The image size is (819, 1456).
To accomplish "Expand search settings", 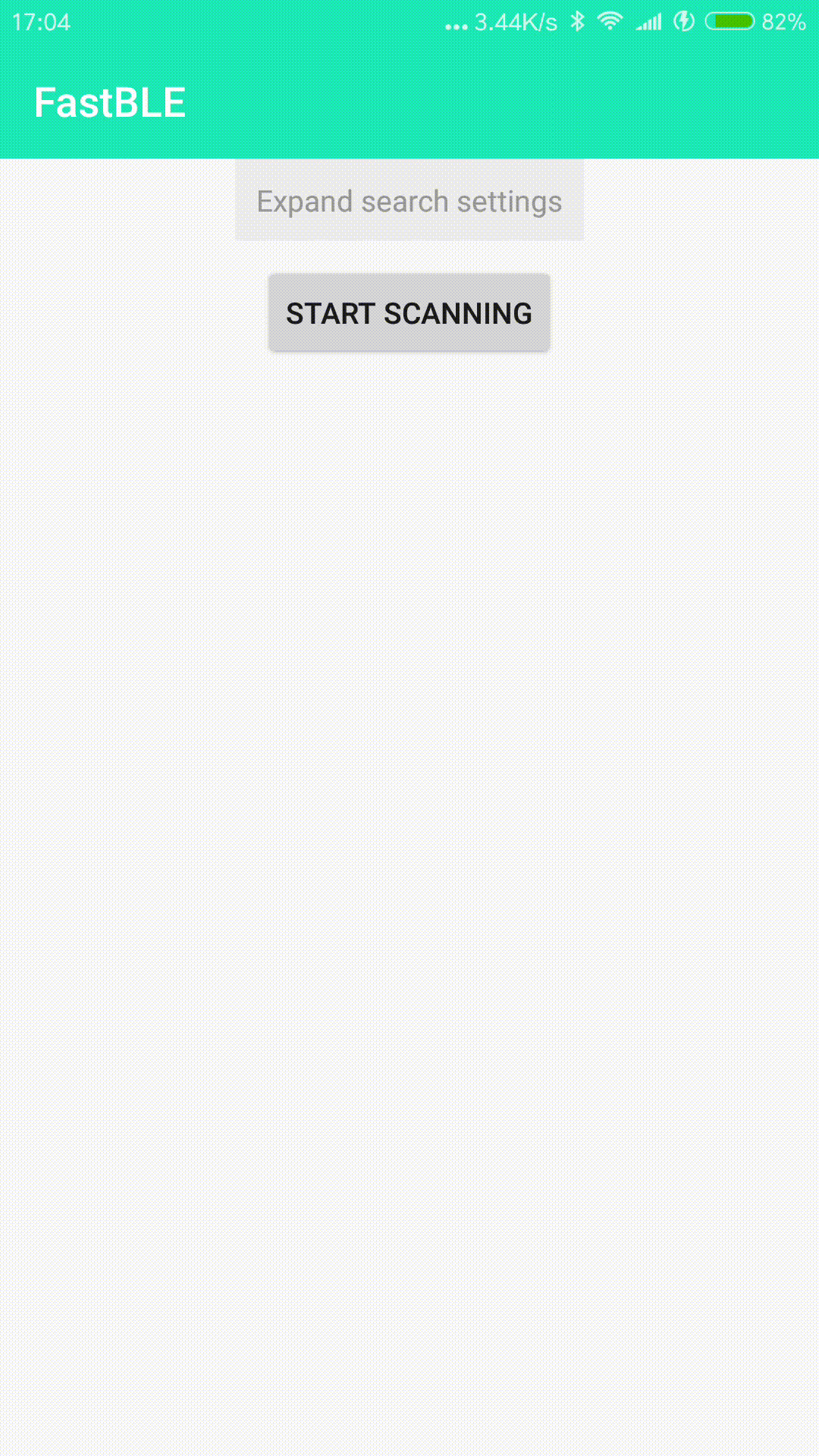I will [409, 201].
